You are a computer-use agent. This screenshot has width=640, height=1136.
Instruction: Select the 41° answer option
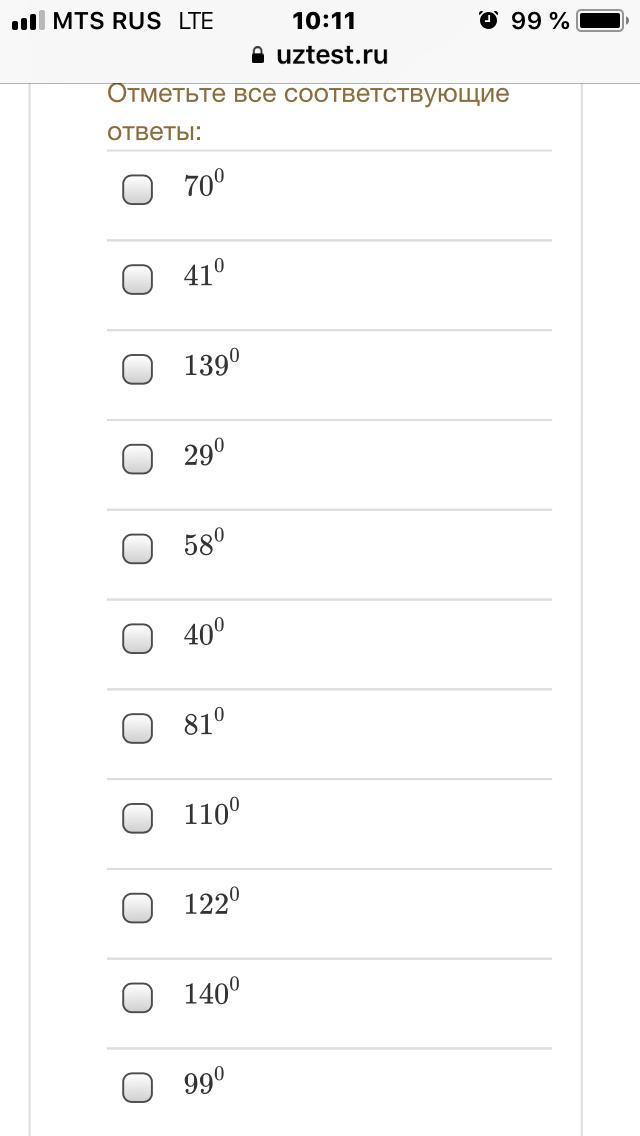[137, 280]
